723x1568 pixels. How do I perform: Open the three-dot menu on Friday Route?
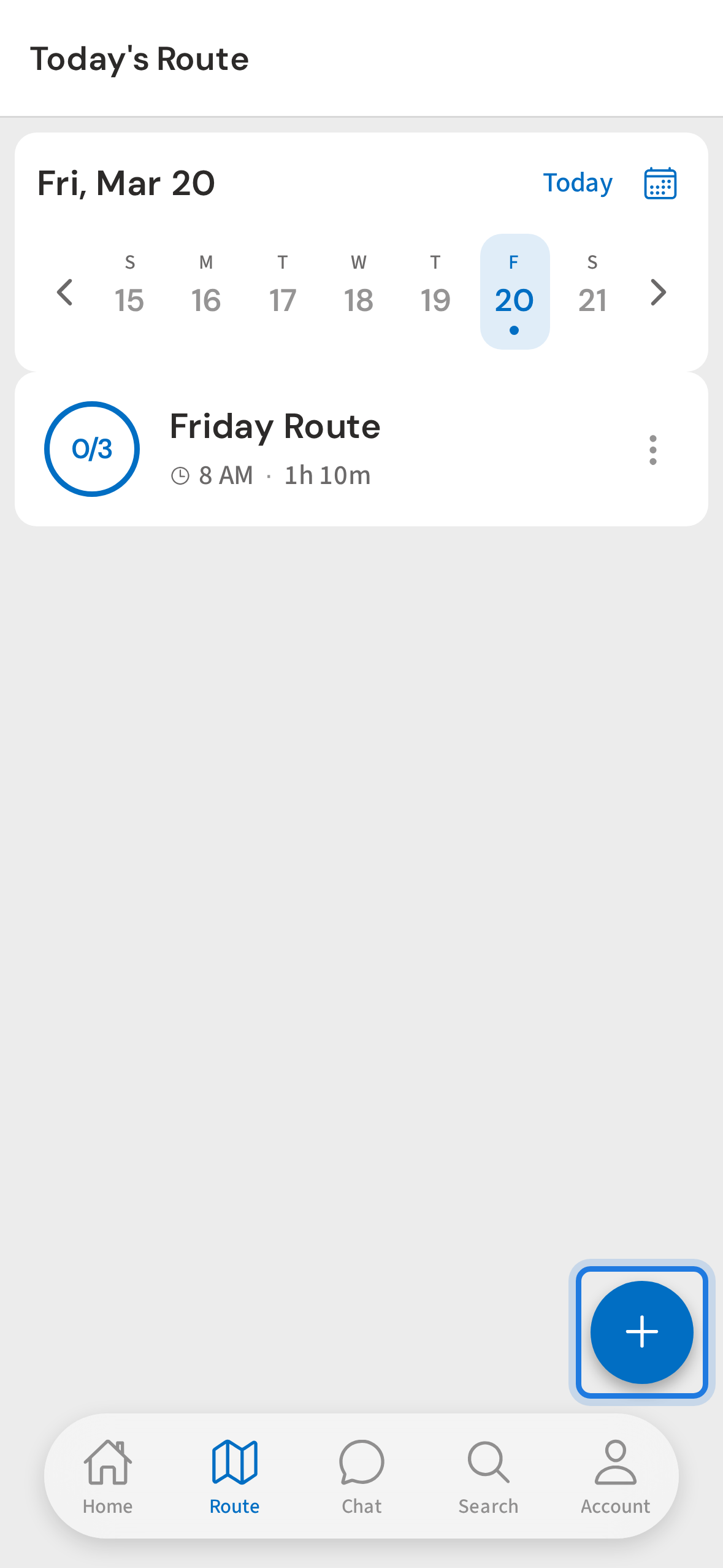pos(652,449)
